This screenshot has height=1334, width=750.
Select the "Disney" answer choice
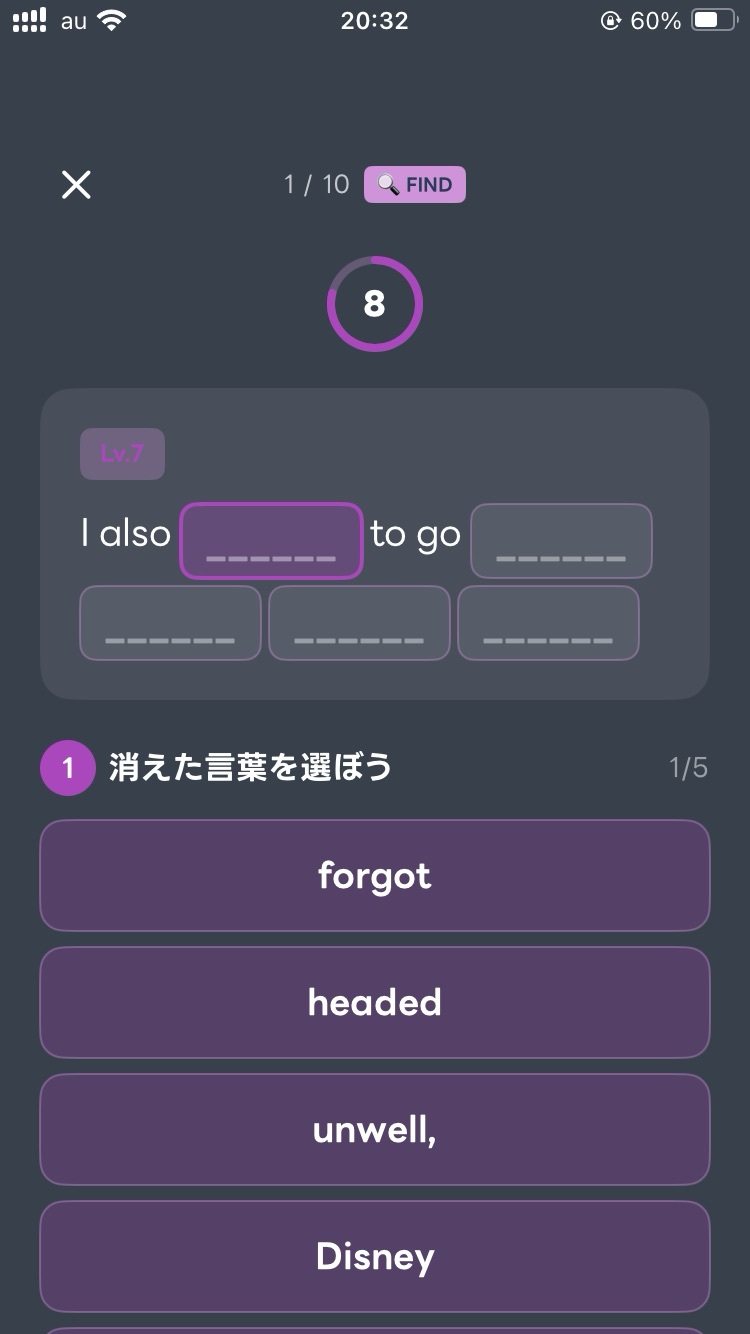coord(375,1256)
